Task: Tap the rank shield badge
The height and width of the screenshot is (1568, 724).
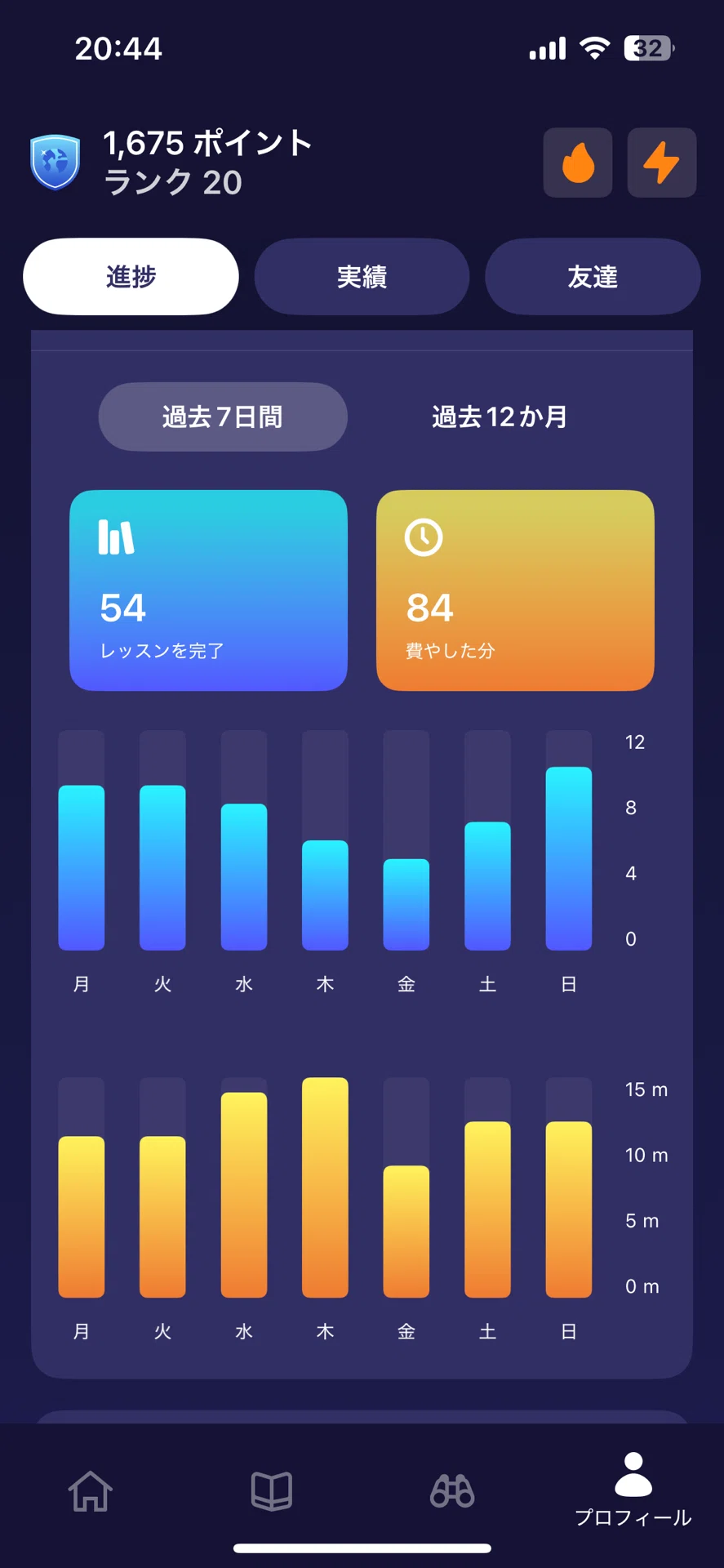Action: [x=55, y=162]
